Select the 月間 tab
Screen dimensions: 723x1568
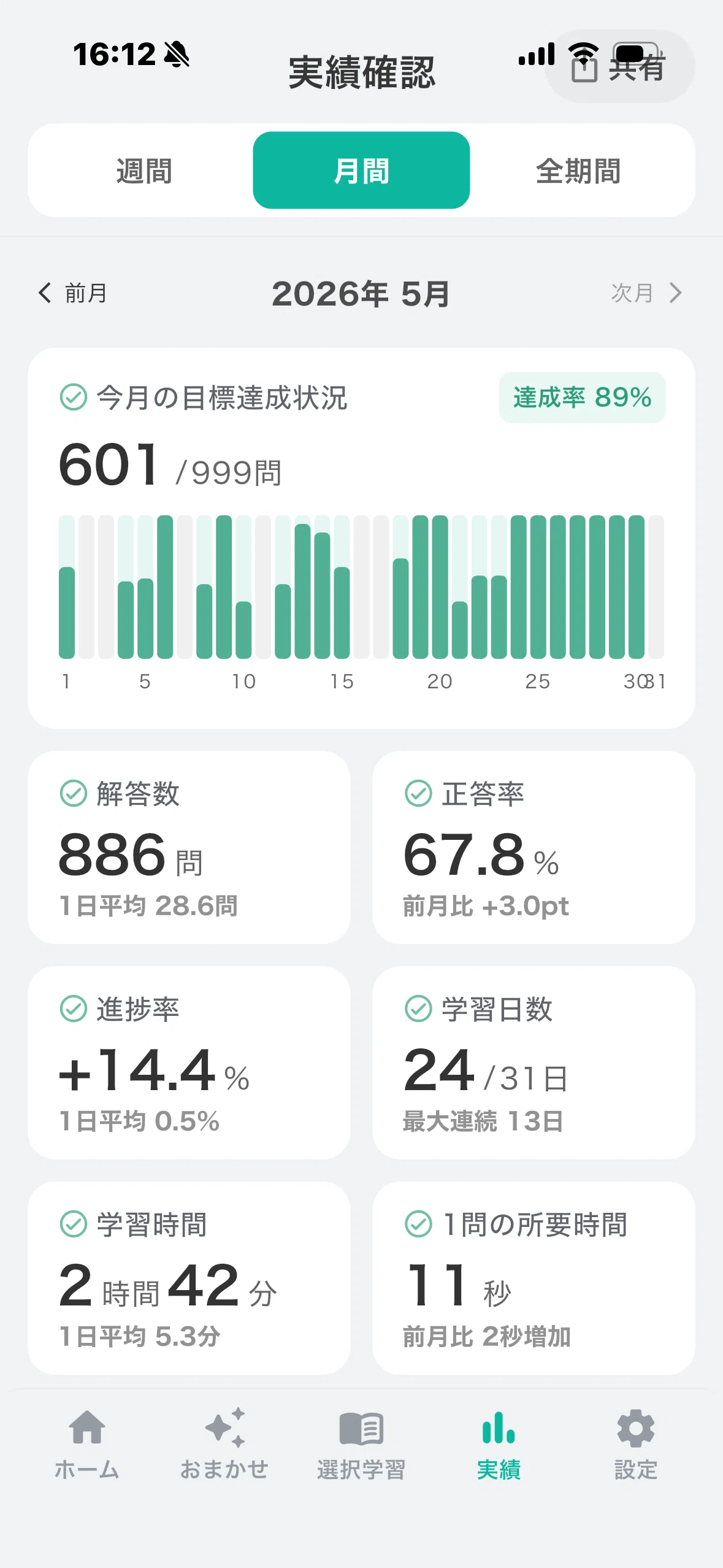click(361, 171)
